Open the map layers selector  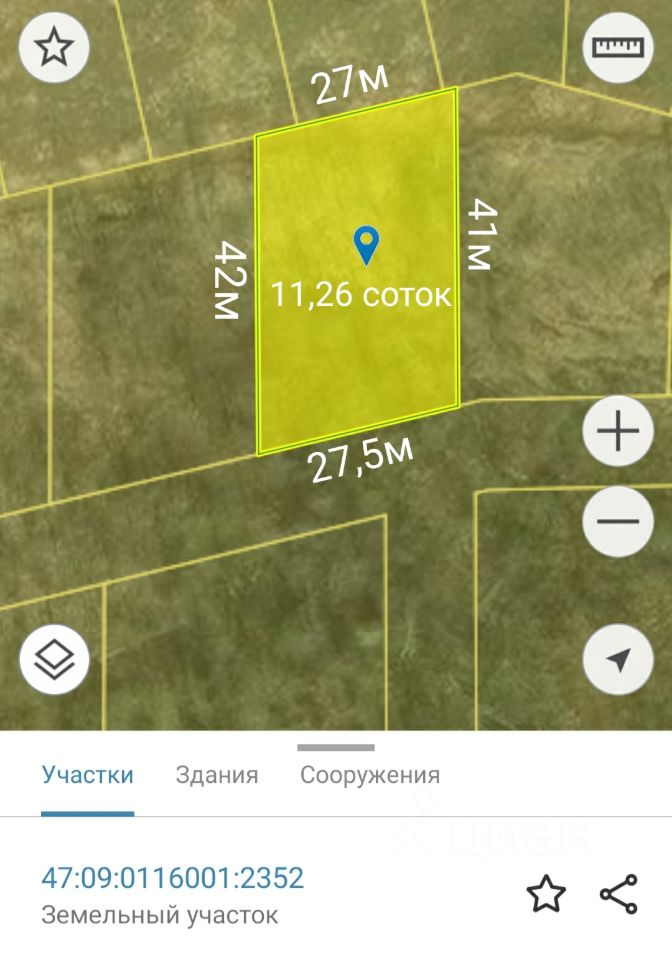(55, 660)
